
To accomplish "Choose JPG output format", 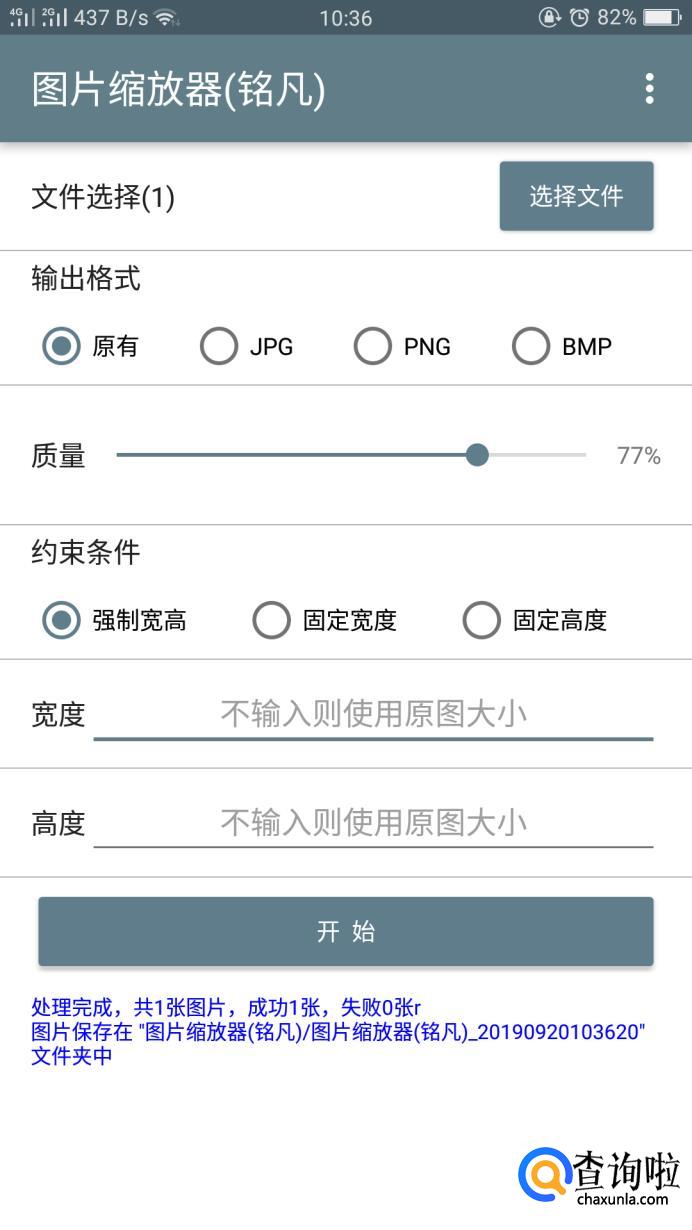I will [219, 347].
